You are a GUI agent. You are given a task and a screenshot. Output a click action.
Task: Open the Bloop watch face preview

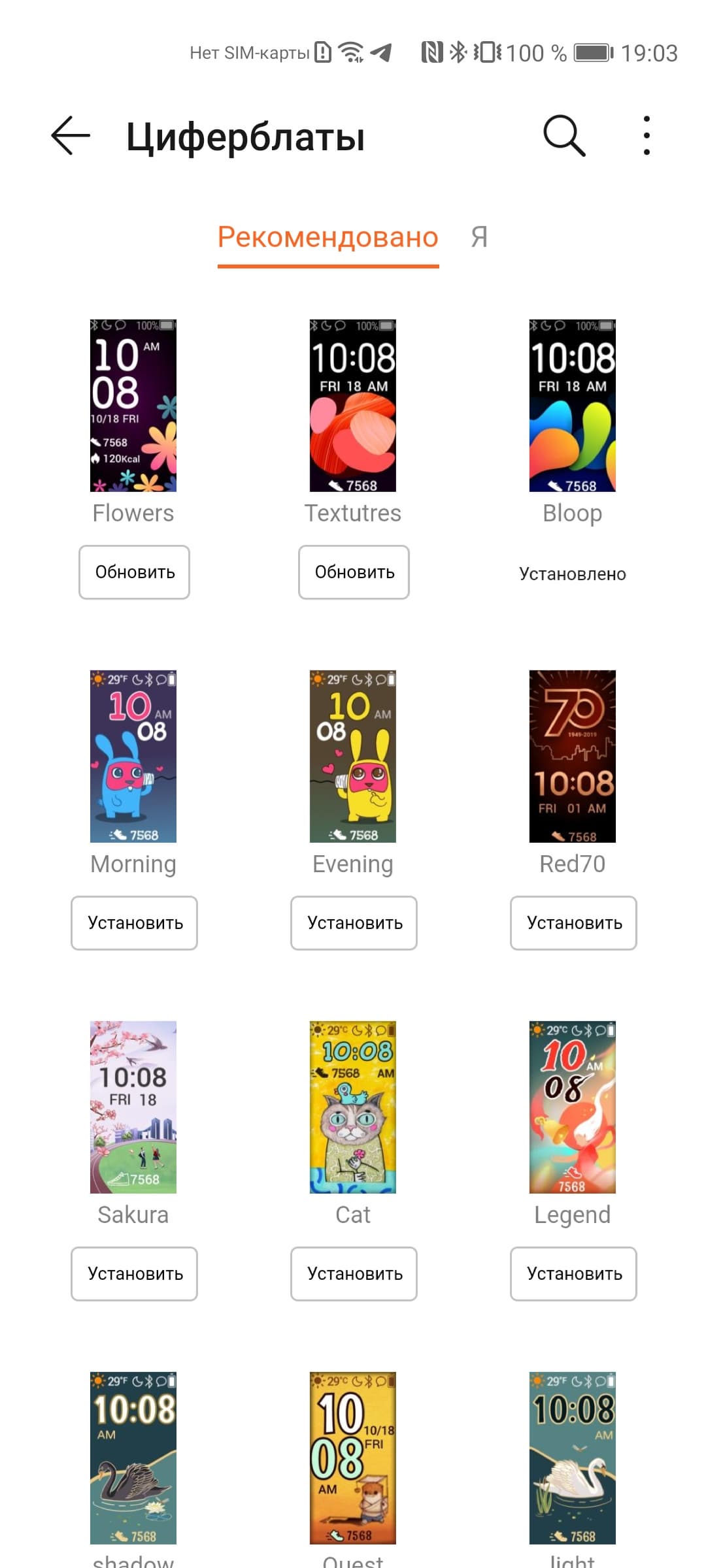(572, 405)
